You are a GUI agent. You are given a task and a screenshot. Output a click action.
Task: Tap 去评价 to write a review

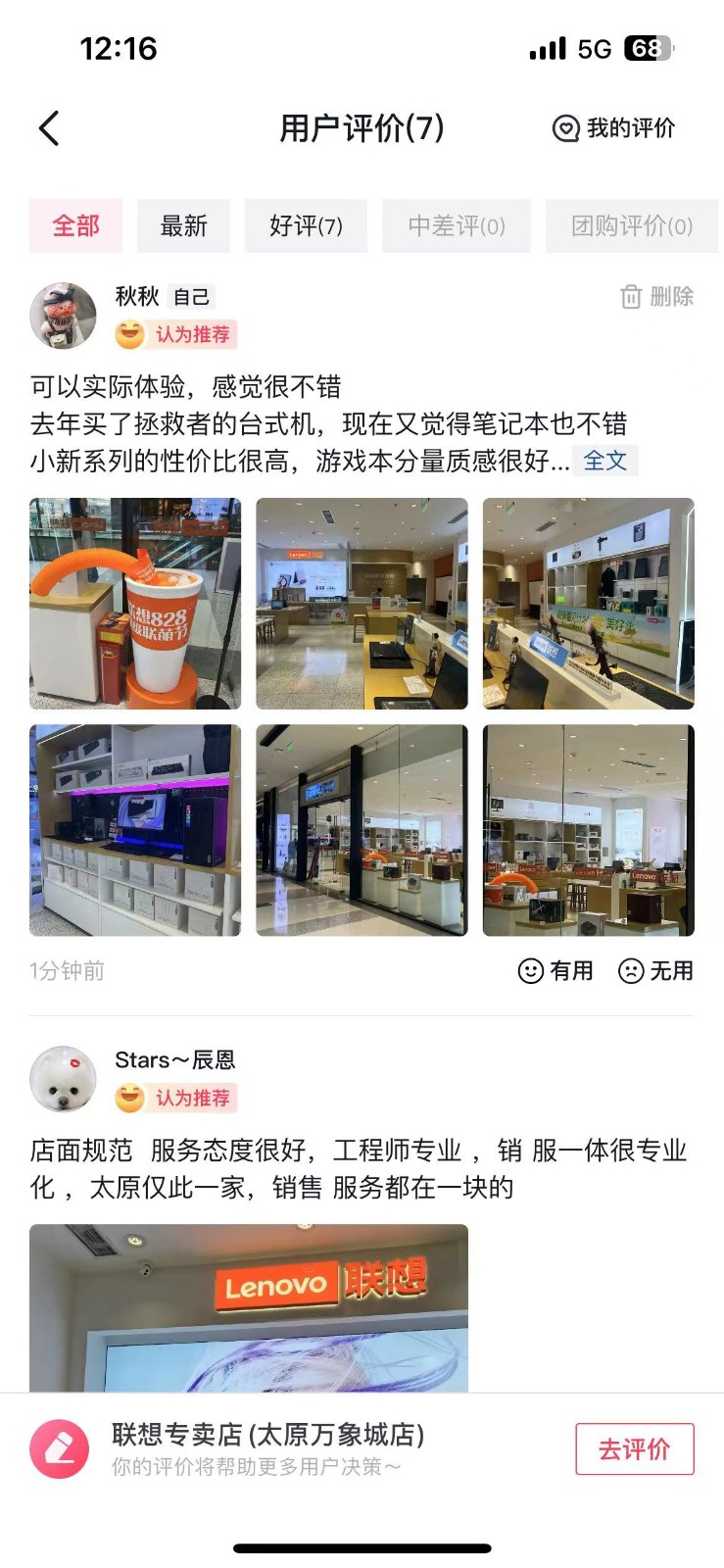coord(634,1449)
